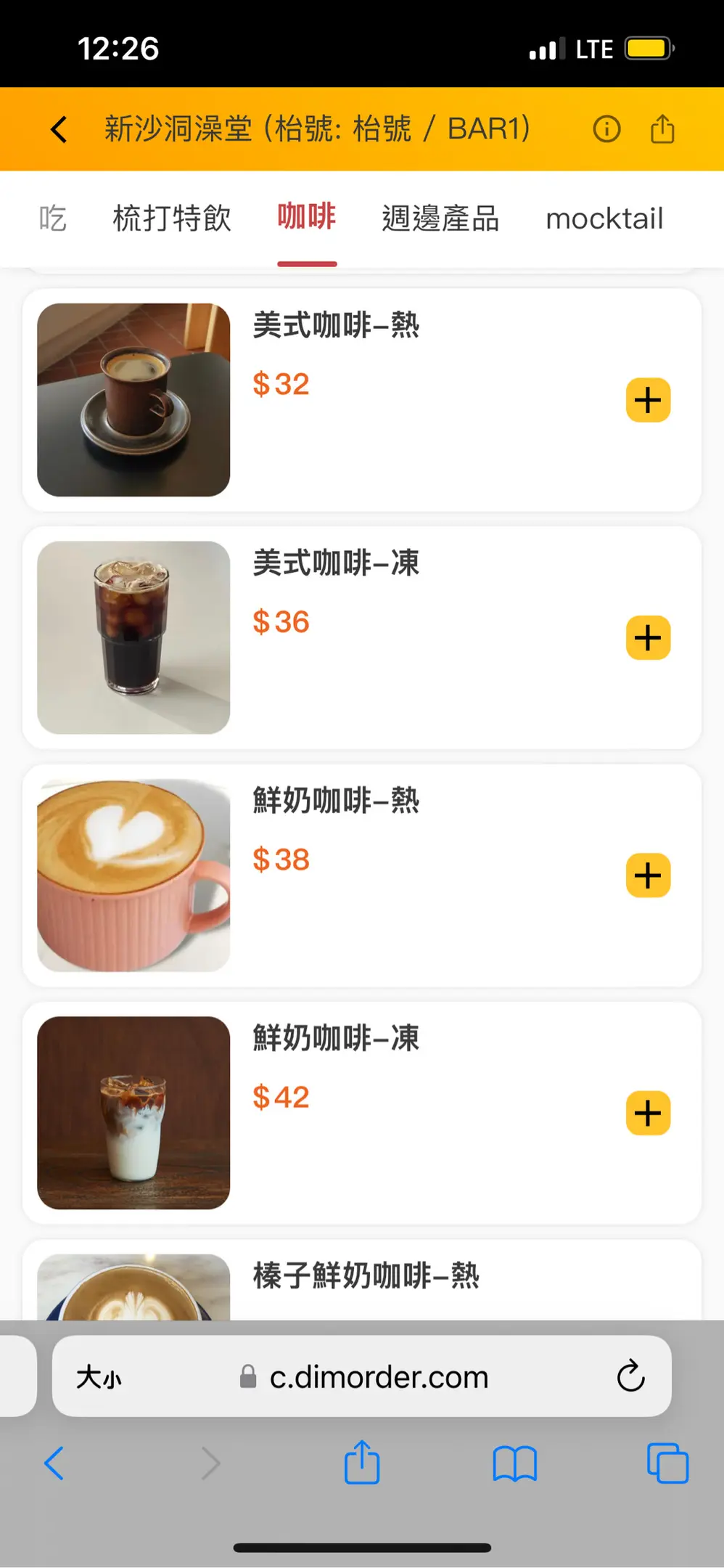
Task: Add 鮮奶咖啡–熱 to the order
Action: coord(648,875)
